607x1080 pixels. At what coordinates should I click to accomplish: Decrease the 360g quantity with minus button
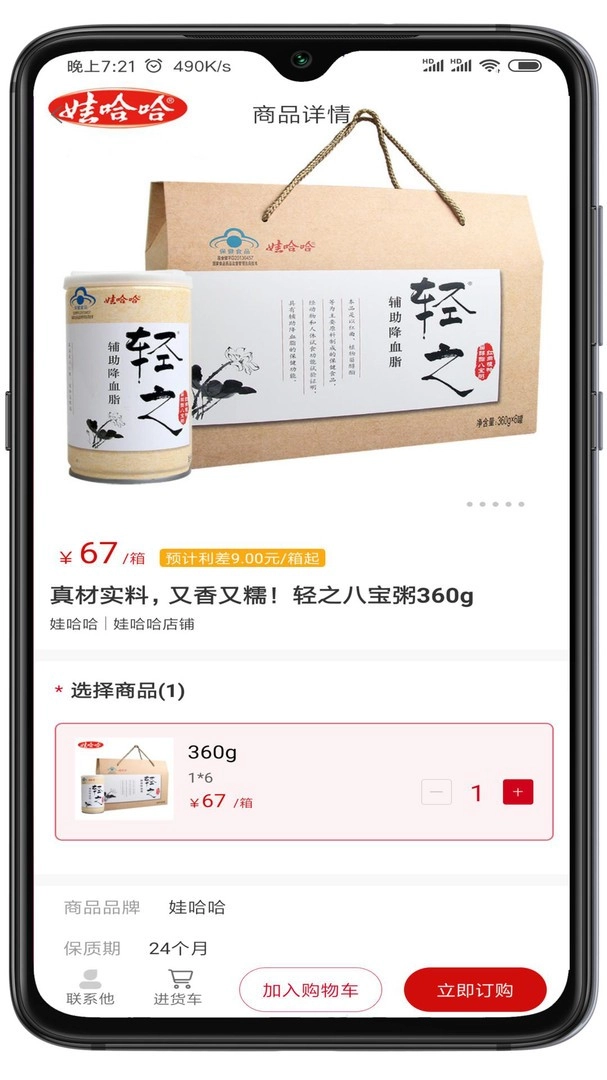[x=437, y=792]
